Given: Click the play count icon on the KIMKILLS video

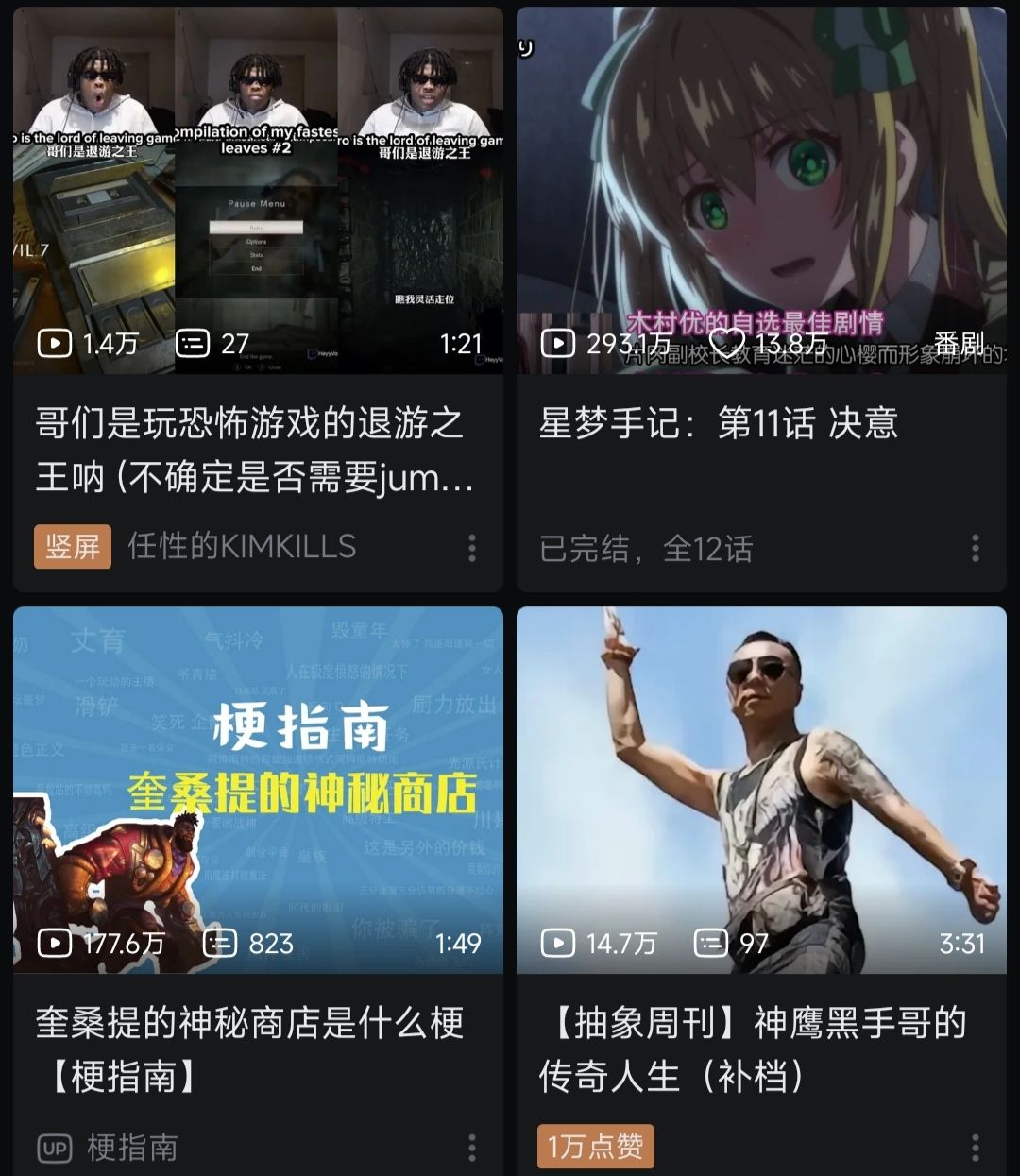Looking at the screenshot, I should pos(54,344).
